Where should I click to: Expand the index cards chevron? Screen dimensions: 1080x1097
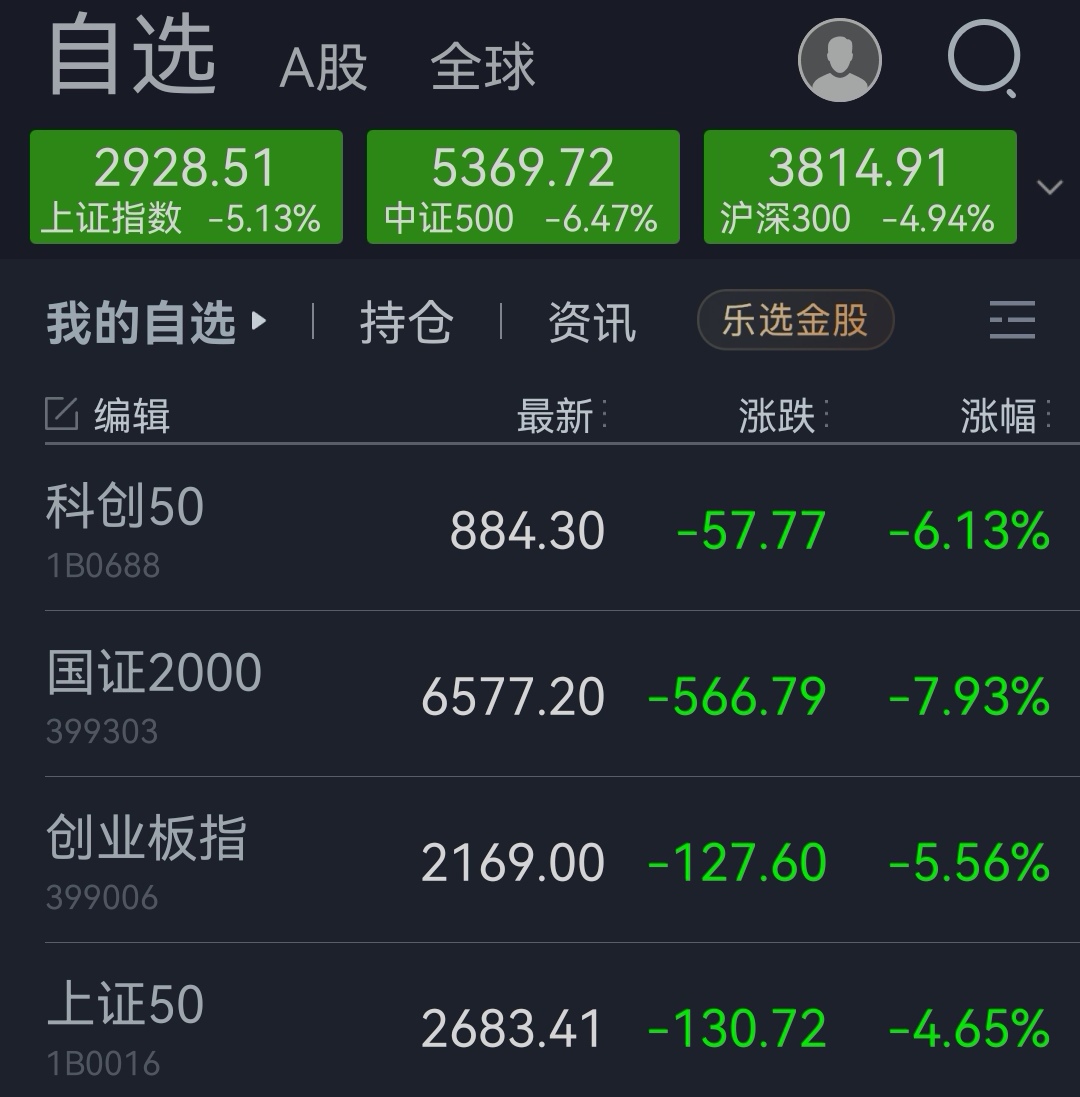(1049, 187)
